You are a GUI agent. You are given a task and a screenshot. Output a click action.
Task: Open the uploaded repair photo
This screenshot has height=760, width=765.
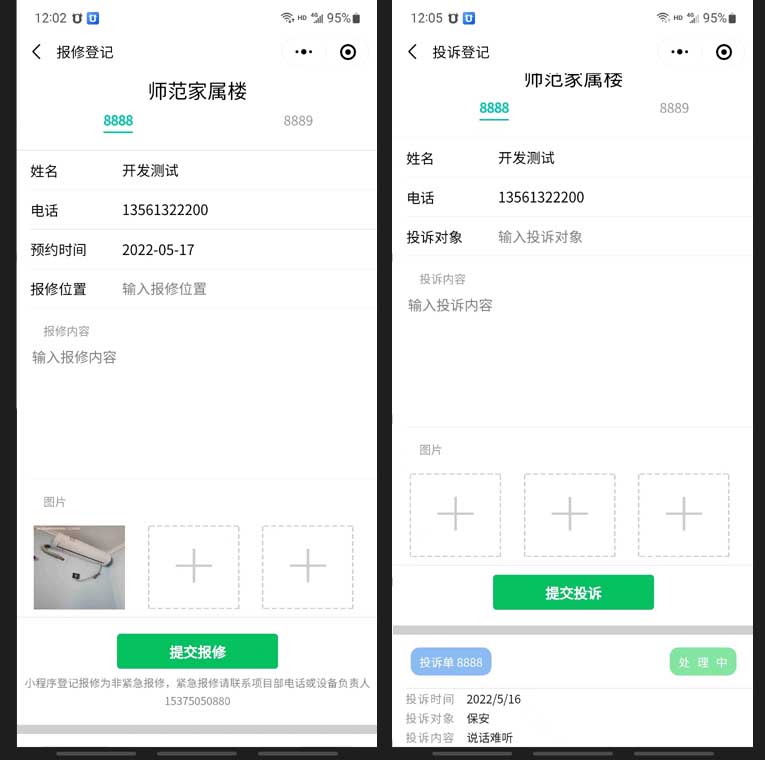[79, 567]
